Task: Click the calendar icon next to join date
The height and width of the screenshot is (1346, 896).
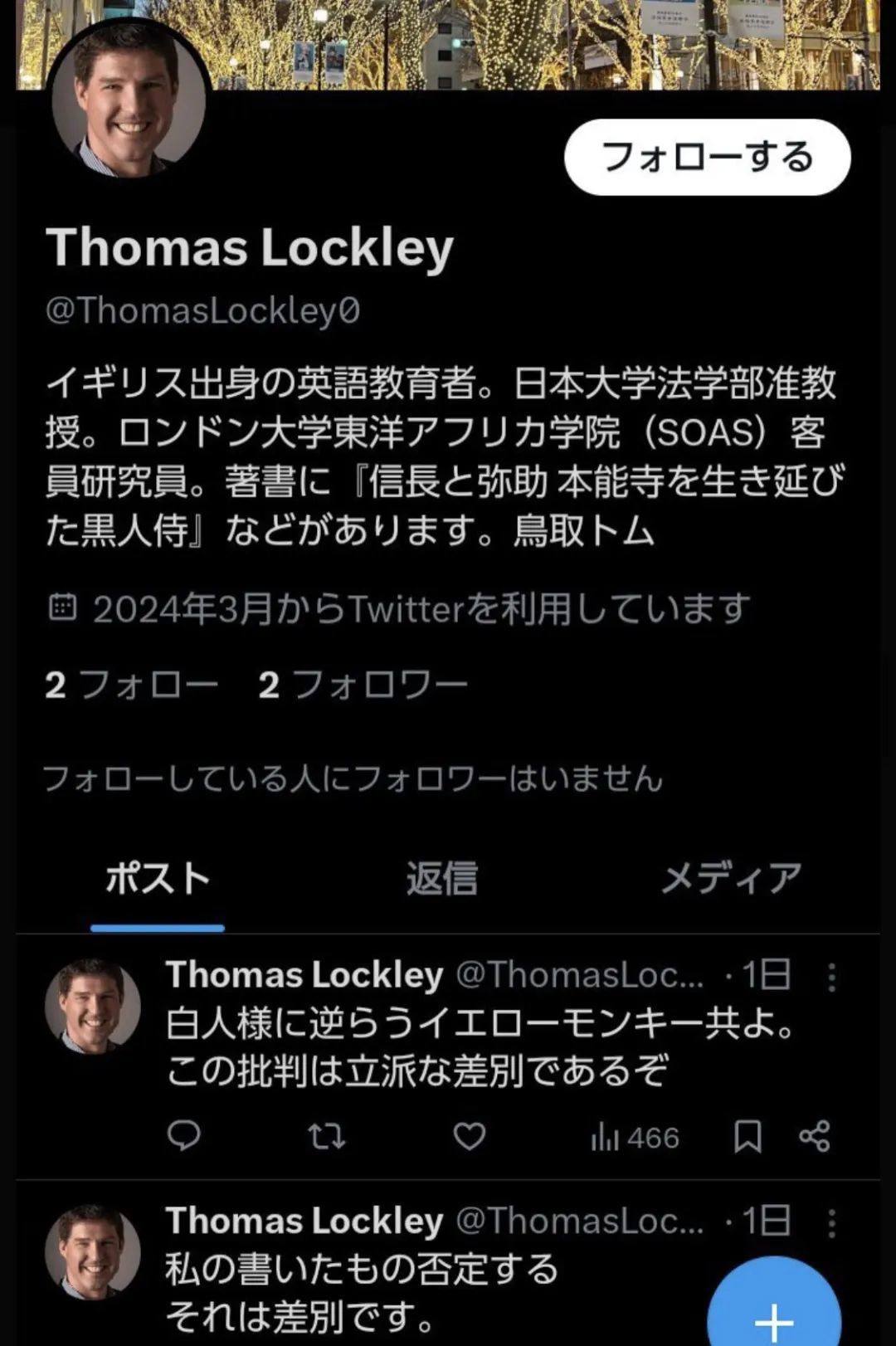Action: tap(65, 608)
